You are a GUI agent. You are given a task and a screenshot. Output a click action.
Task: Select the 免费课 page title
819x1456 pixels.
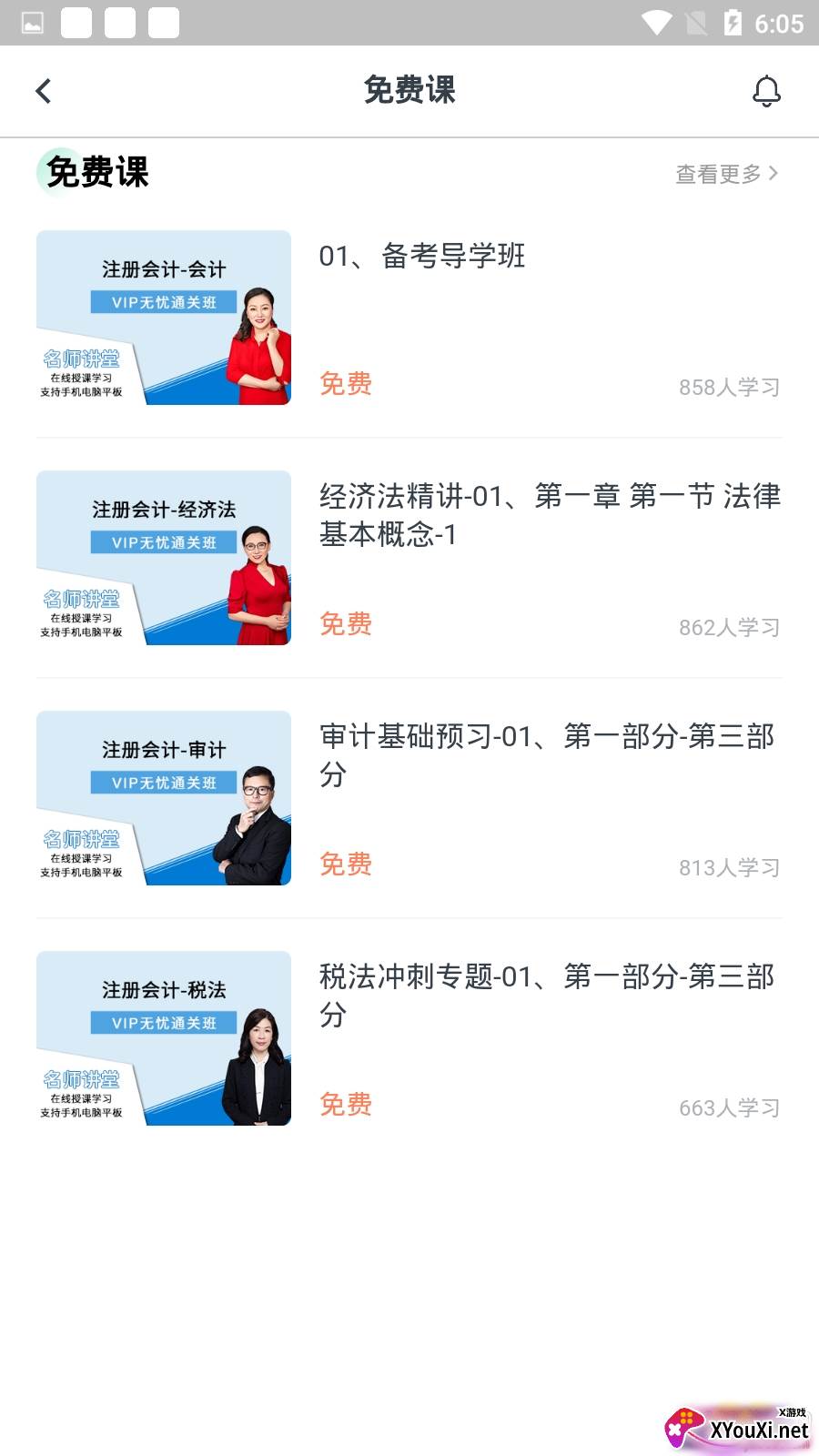[409, 91]
